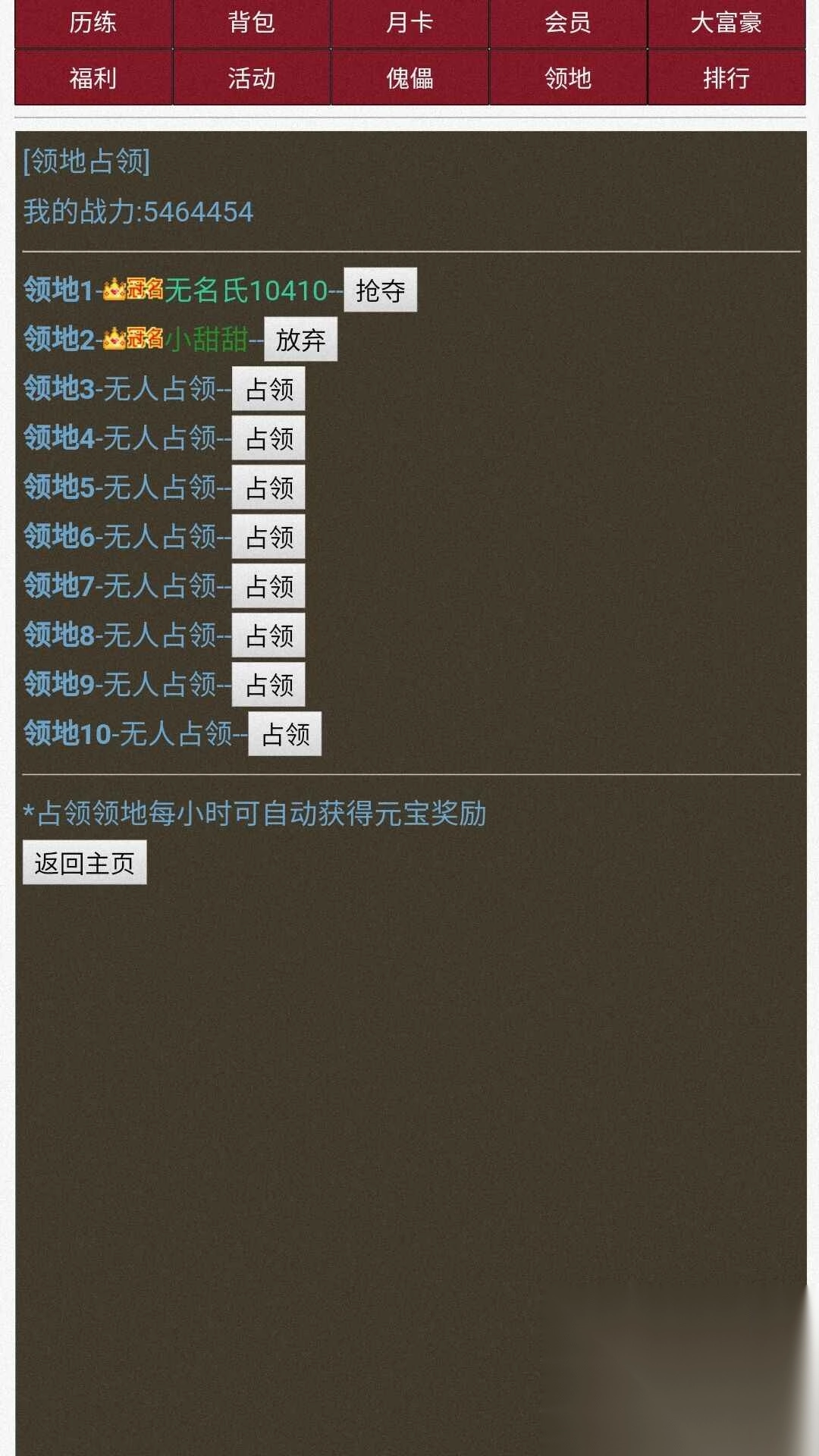Image resolution: width=819 pixels, height=1456 pixels.
Task: Occupy 领地10 with 占领
Action: click(285, 733)
